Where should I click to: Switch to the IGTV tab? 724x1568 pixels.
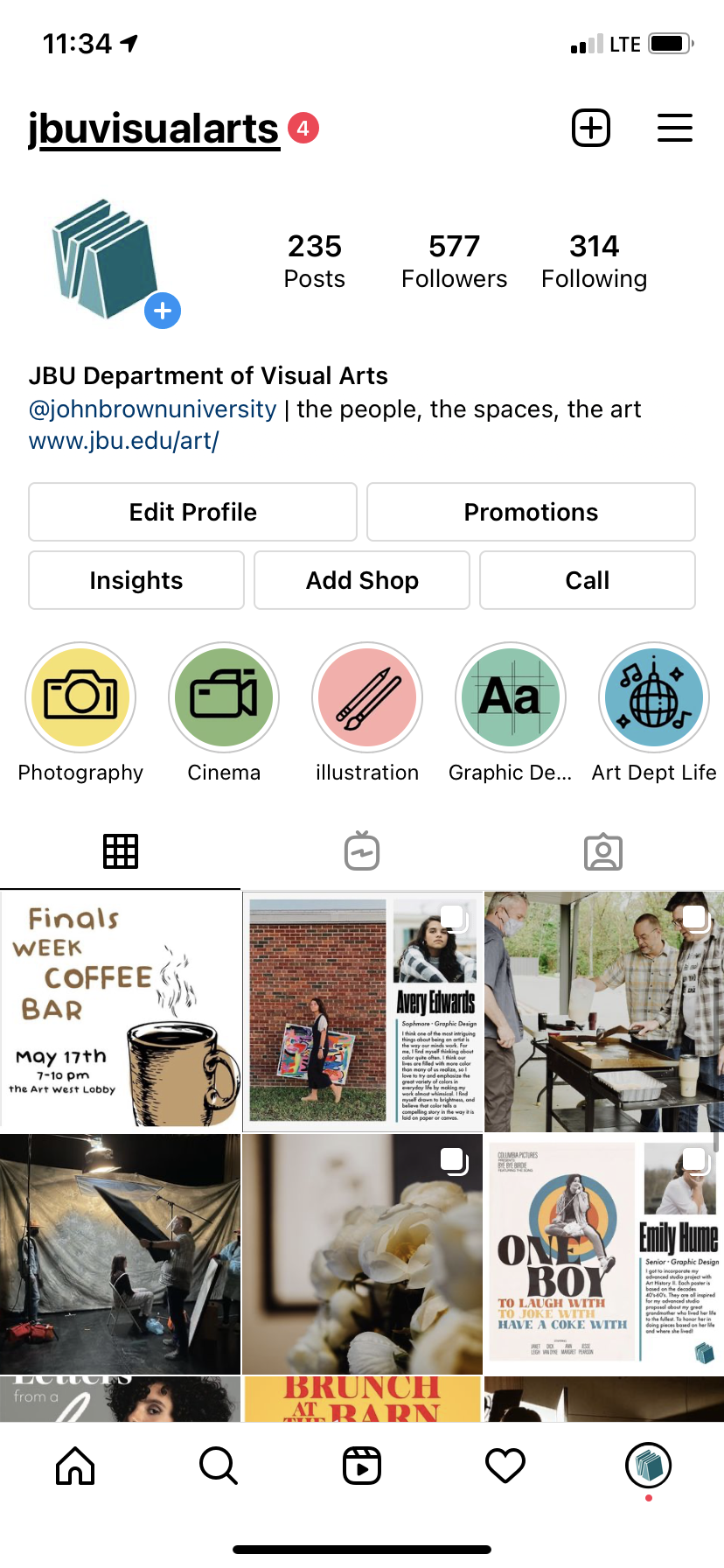pyautogui.click(x=362, y=851)
